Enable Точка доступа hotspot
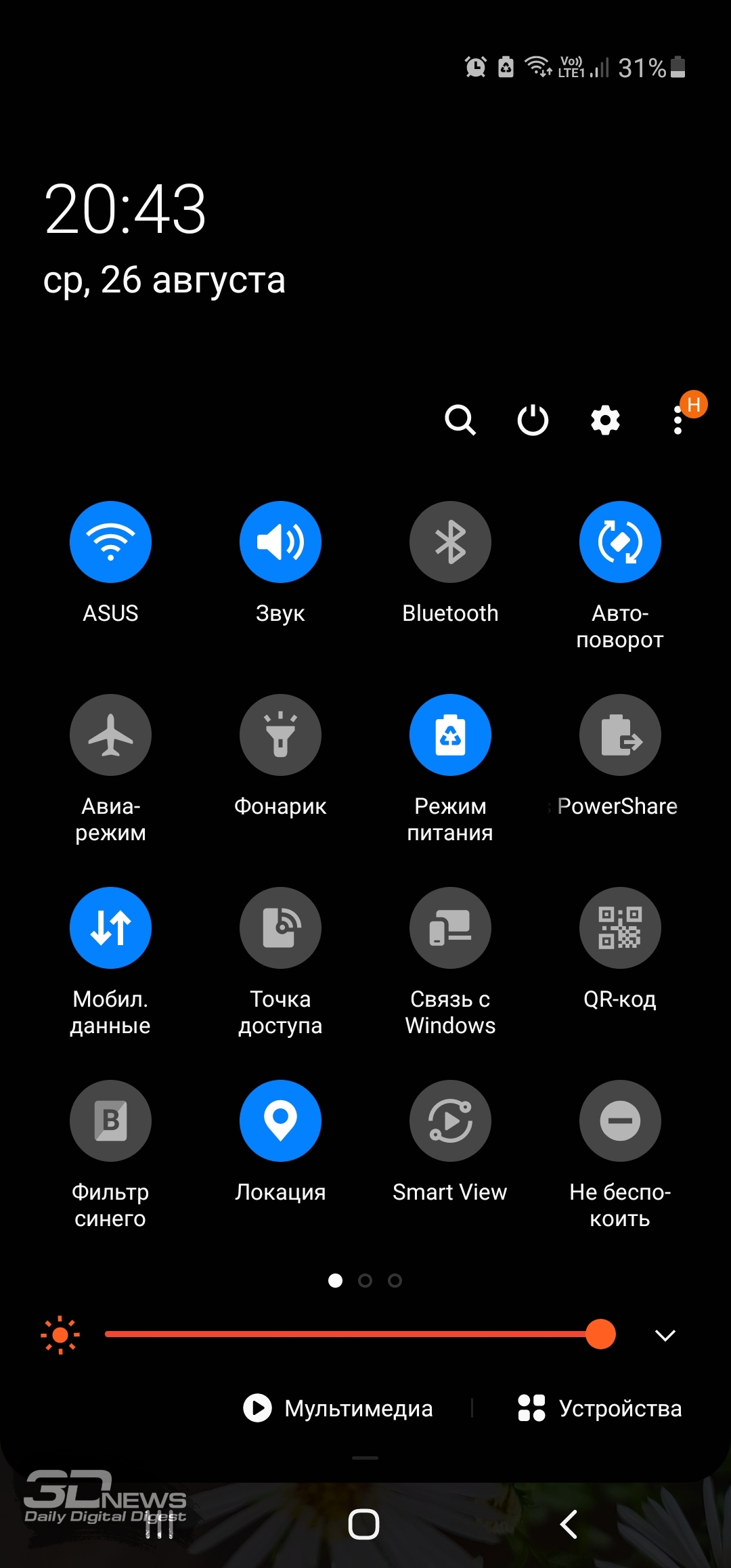The image size is (731, 1568). click(x=280, y=928)
